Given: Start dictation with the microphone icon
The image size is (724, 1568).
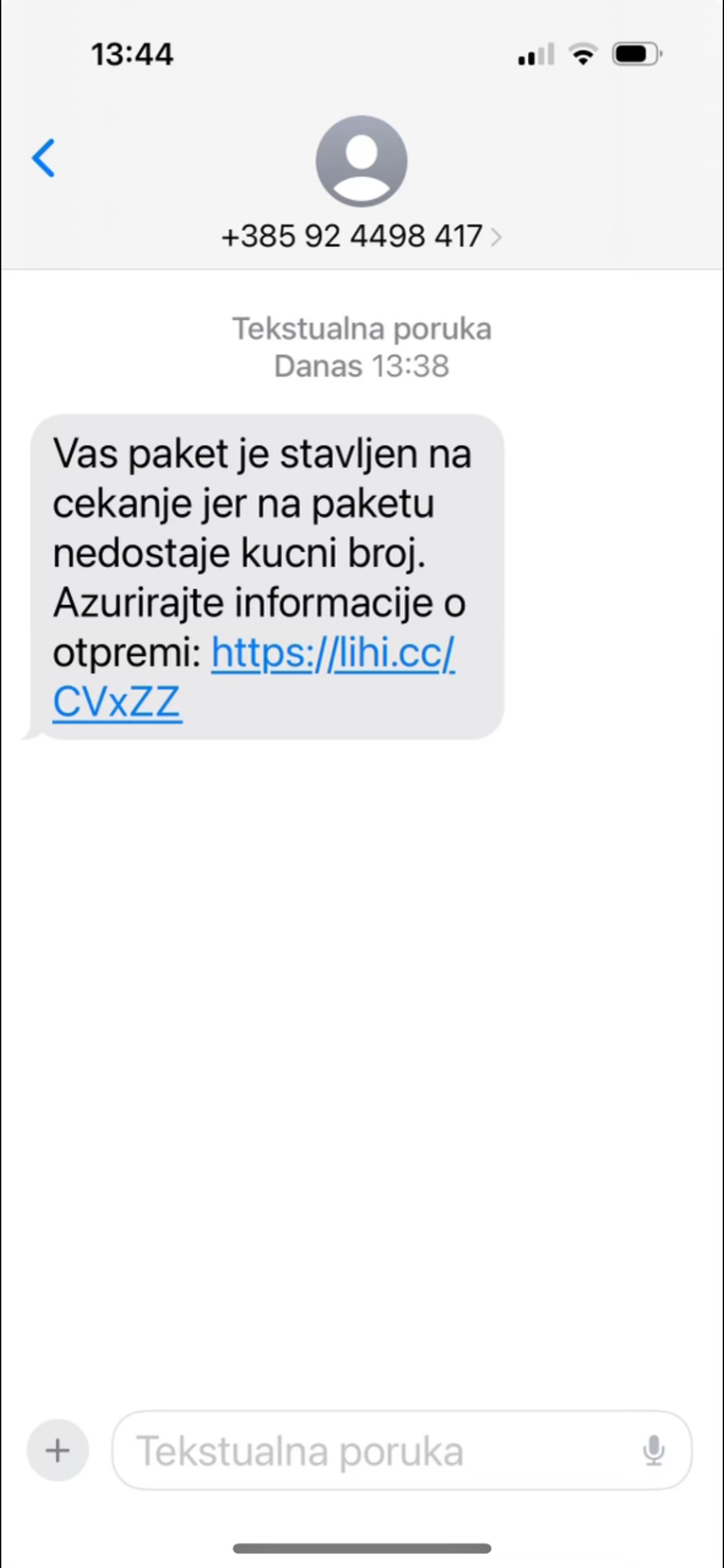Looking at the screenshot, I should click(653, 1450).
